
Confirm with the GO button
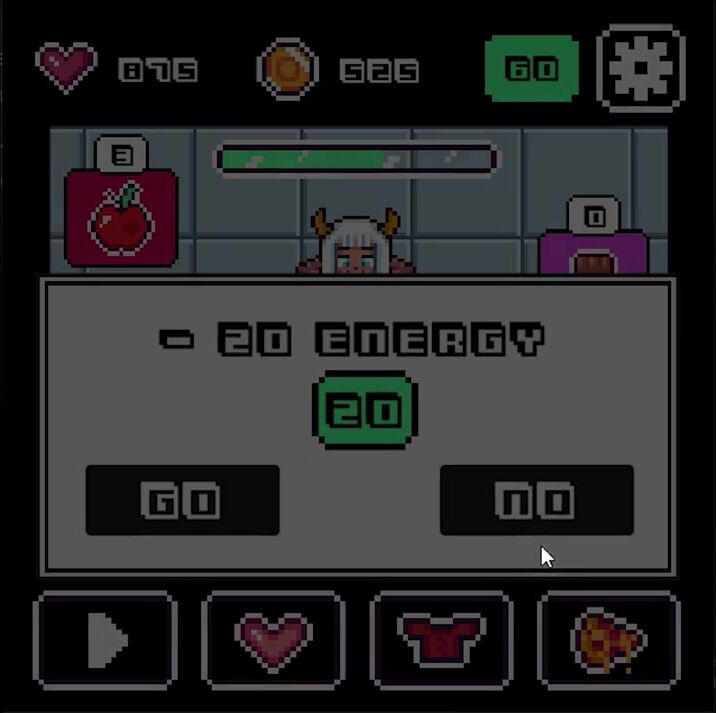click(182, 500)
